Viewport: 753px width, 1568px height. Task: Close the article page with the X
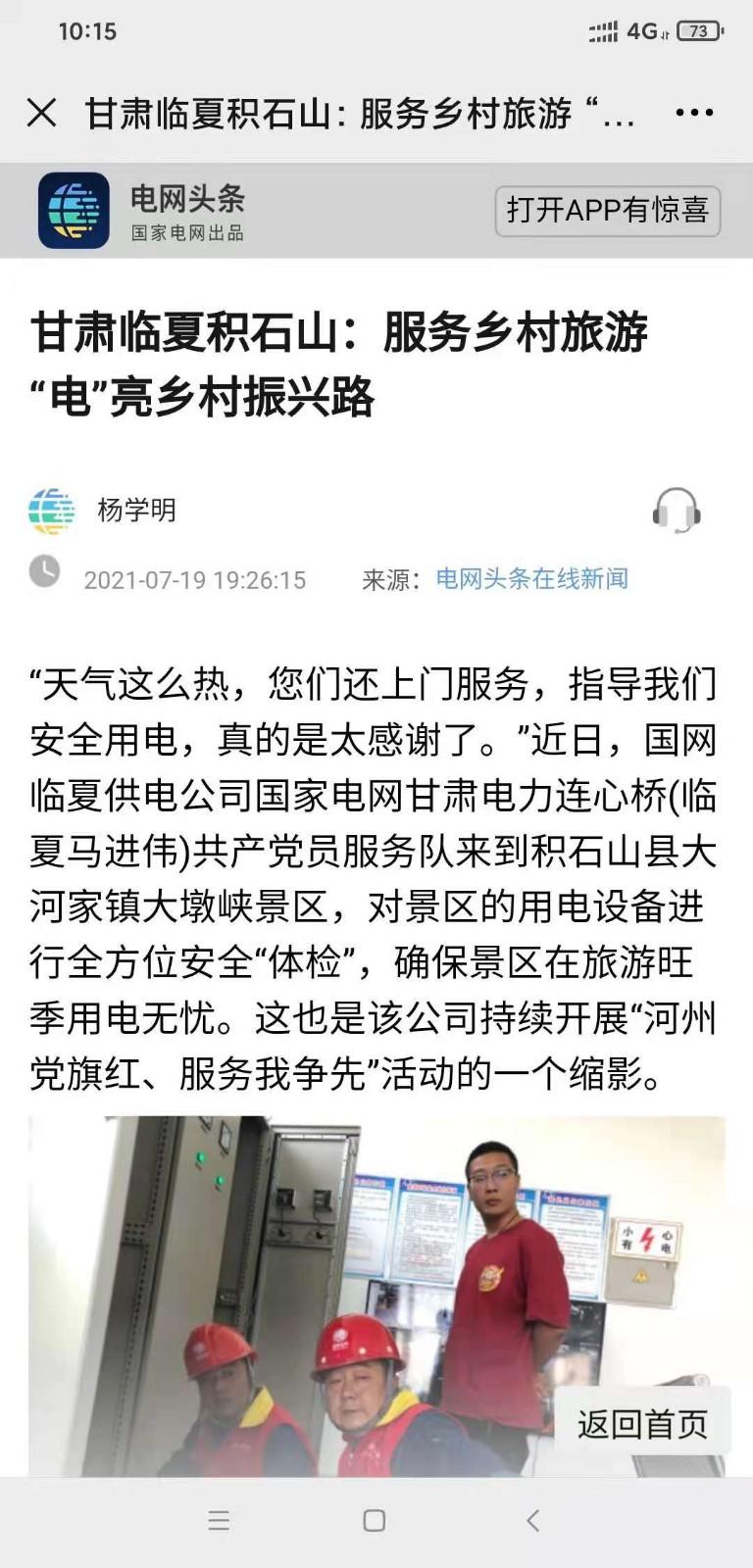tap(41, 113)
